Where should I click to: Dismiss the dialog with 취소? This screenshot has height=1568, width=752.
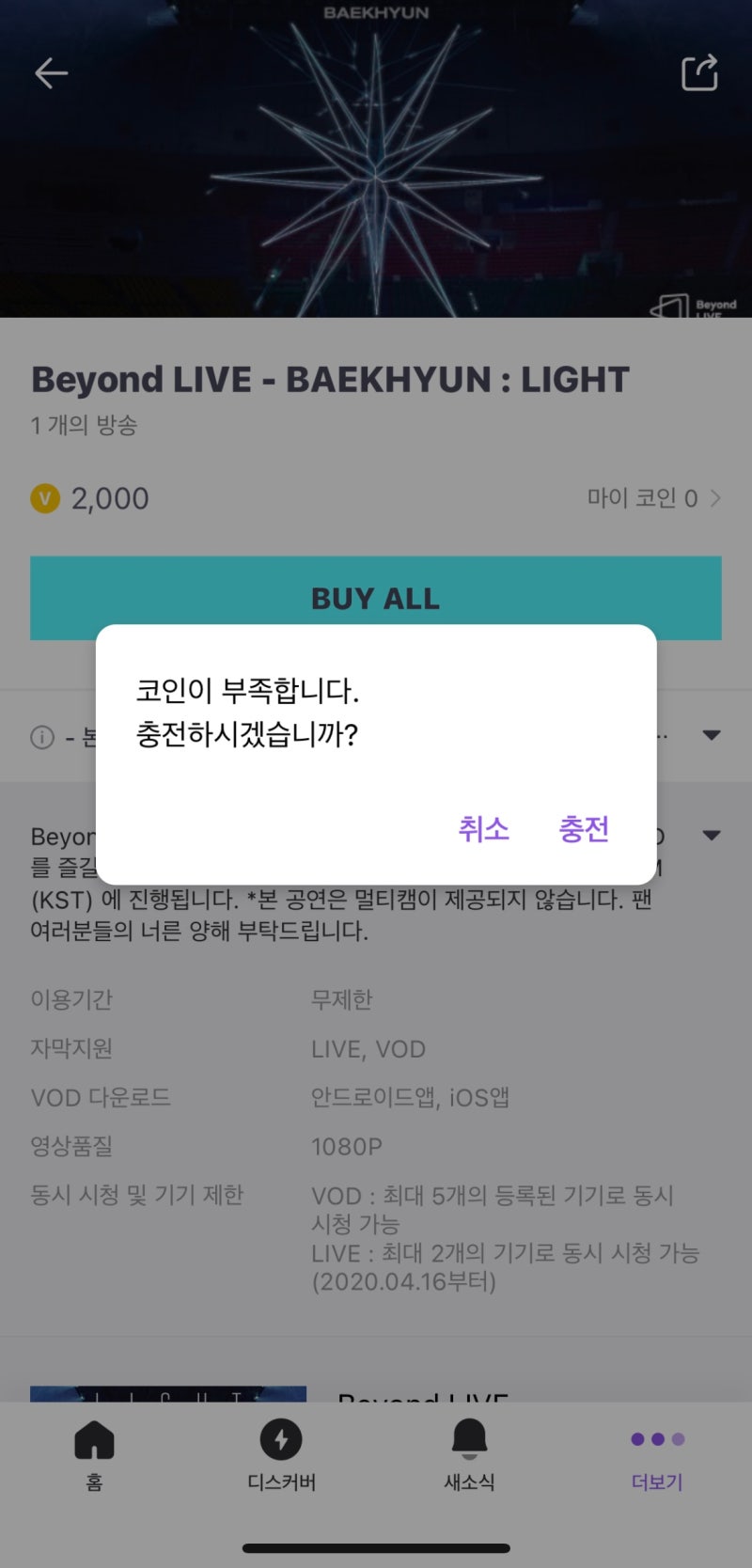click(484, 828)
